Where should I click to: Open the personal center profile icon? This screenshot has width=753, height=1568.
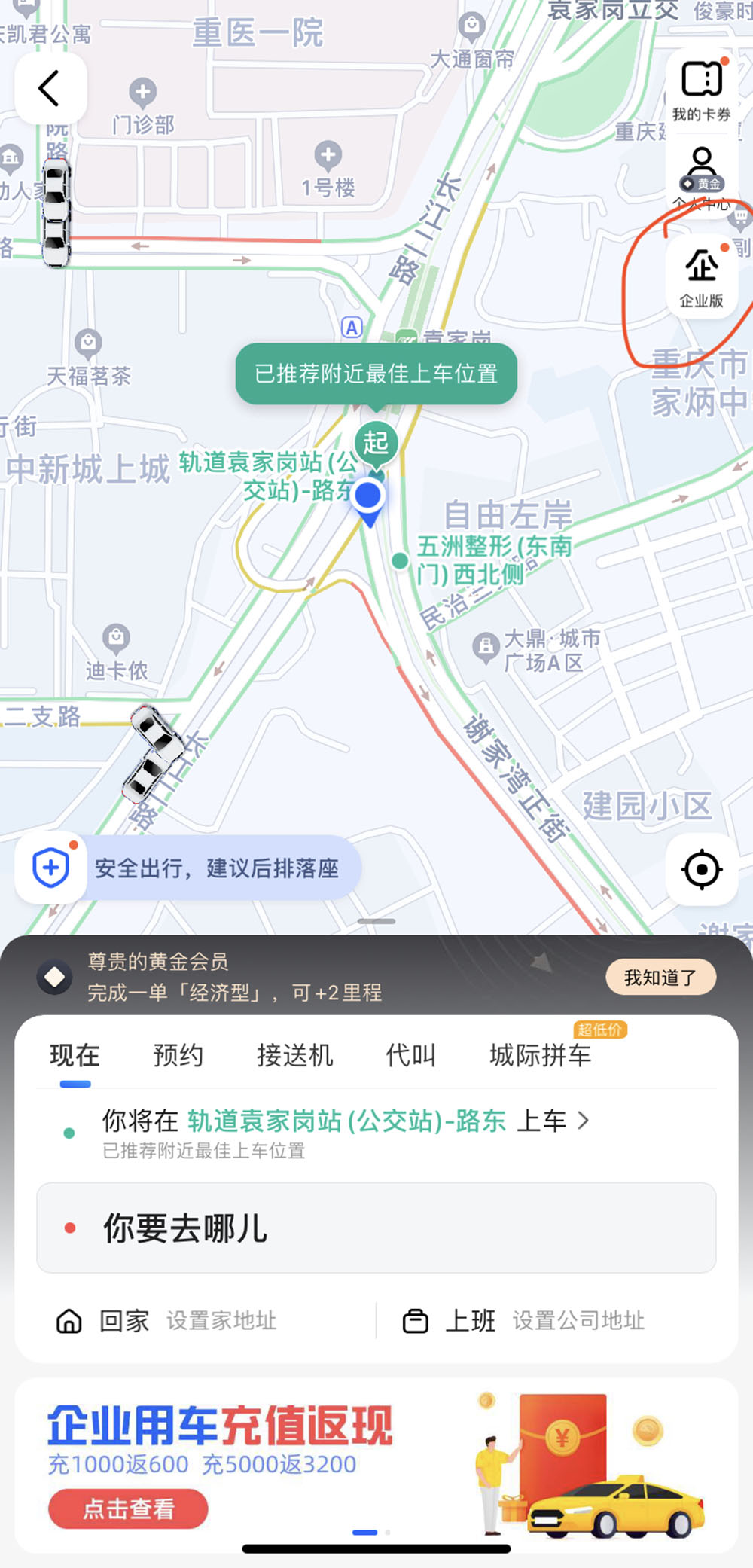(701, 170)
